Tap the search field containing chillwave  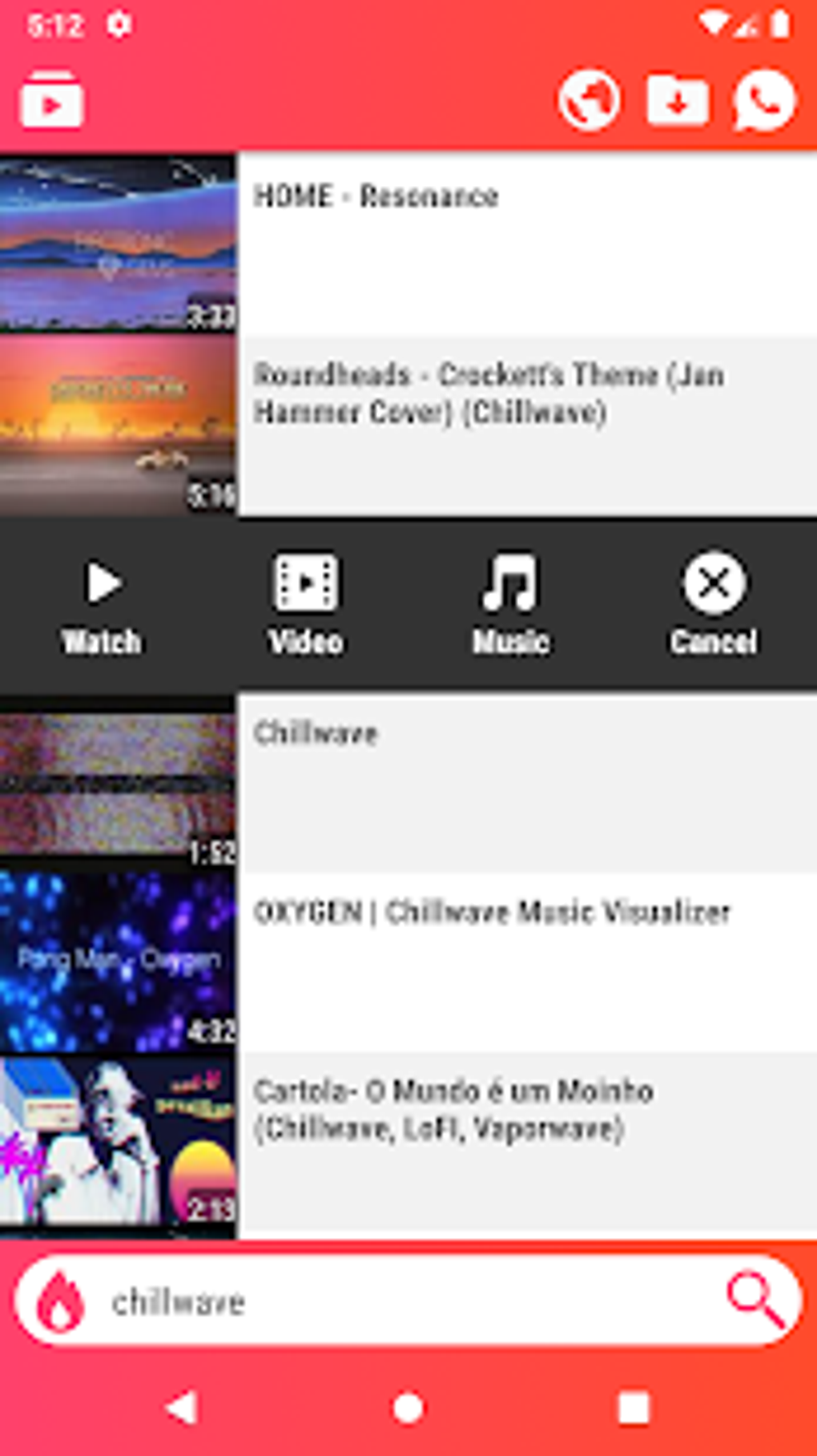pos(408,1301)
